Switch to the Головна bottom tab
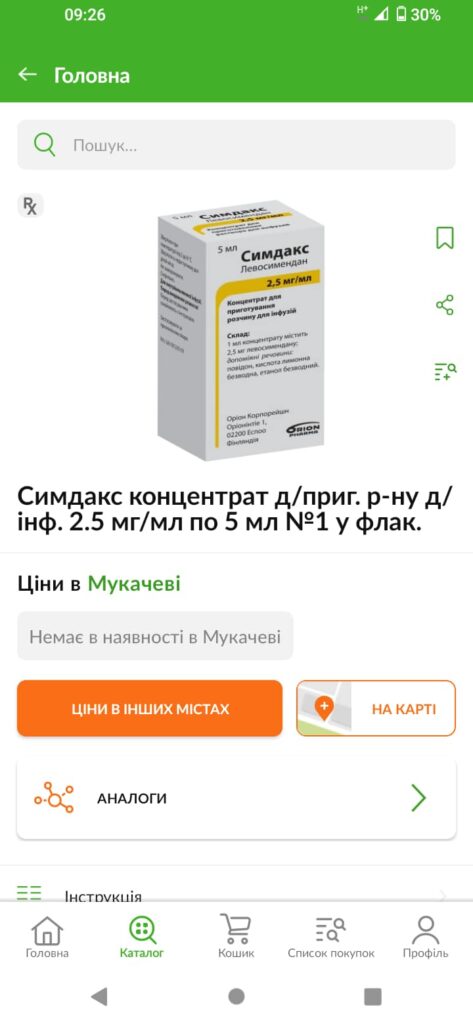 pos(47,936)
